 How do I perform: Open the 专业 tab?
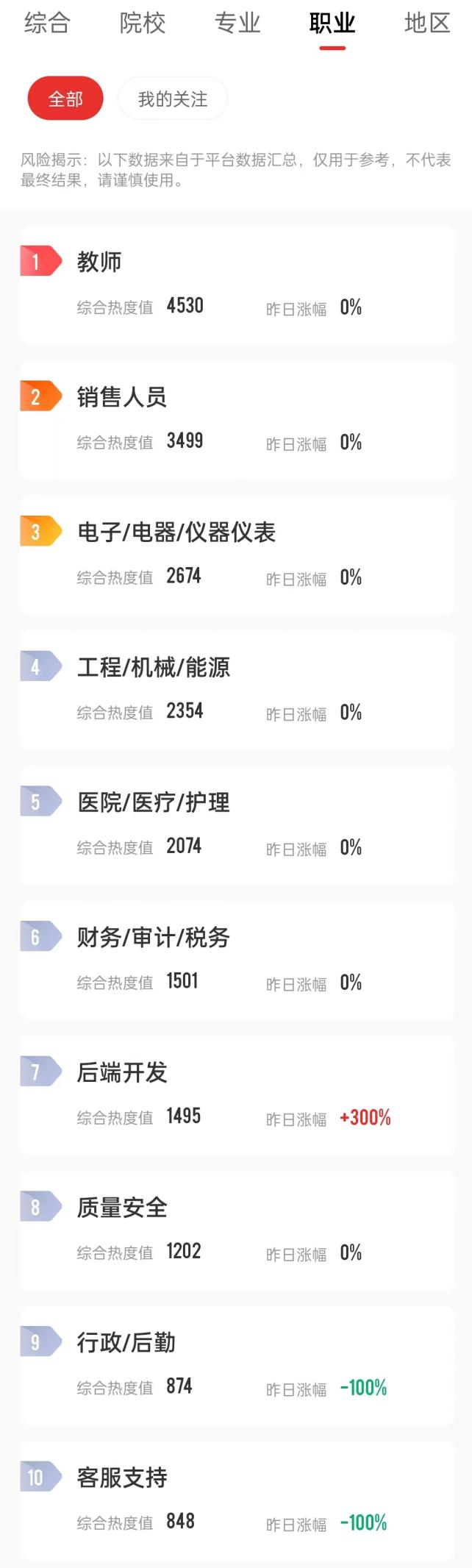[237, 24]
